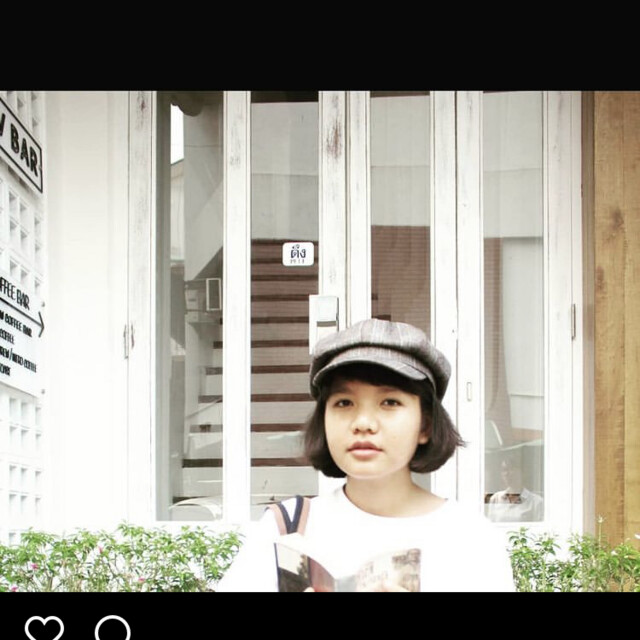
Task: Like this photo post
Action: (44, 627)
